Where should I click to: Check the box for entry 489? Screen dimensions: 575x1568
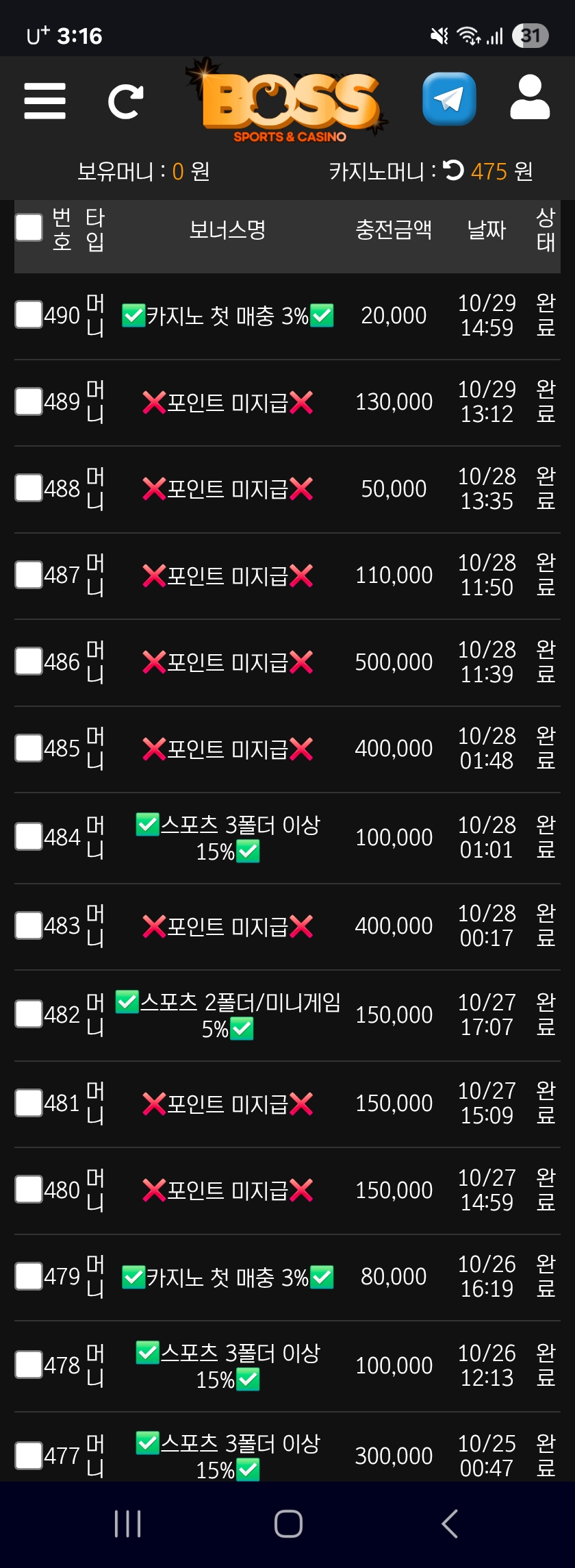pyautogui.click(x=29, y=401)
